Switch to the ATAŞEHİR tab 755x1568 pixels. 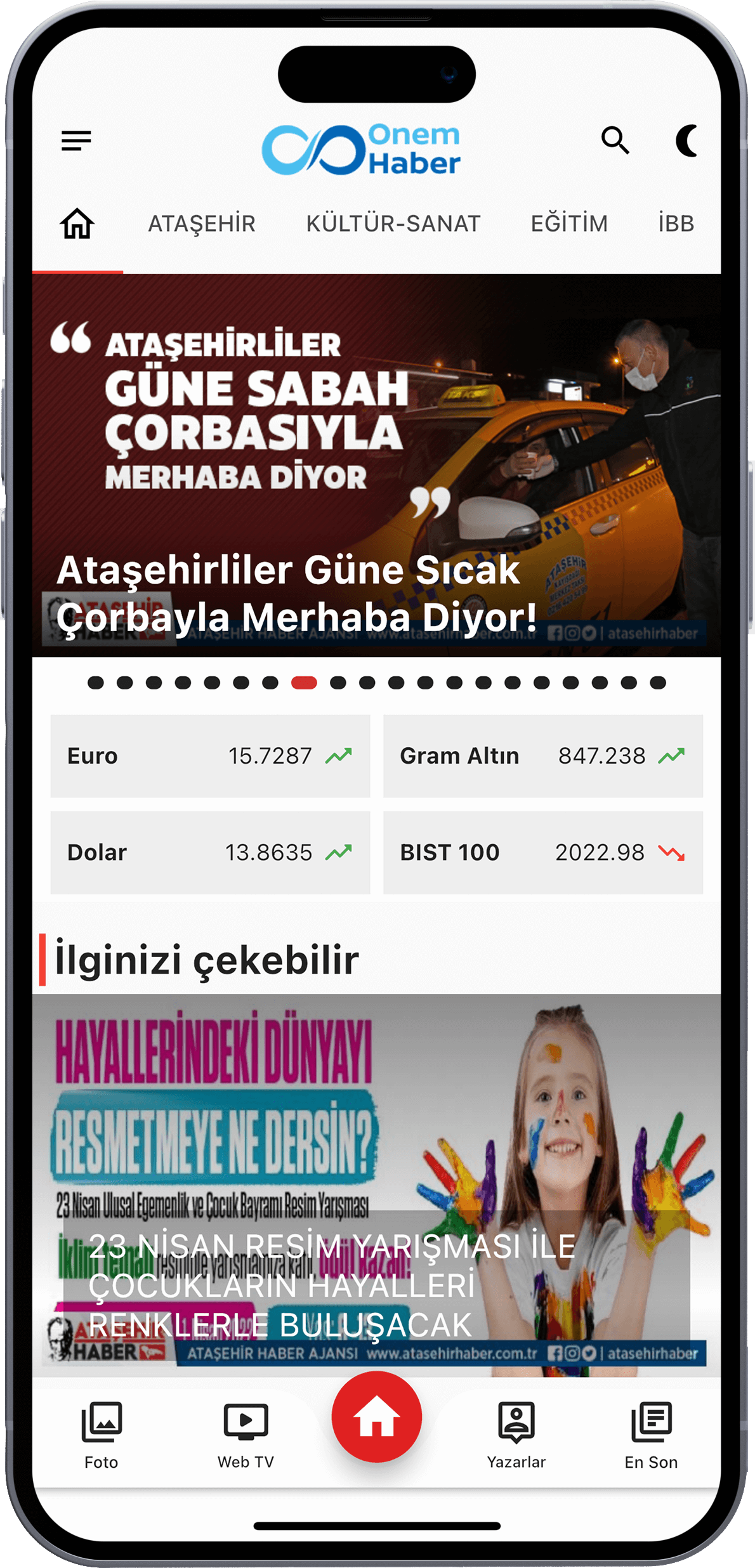[202, 224]
